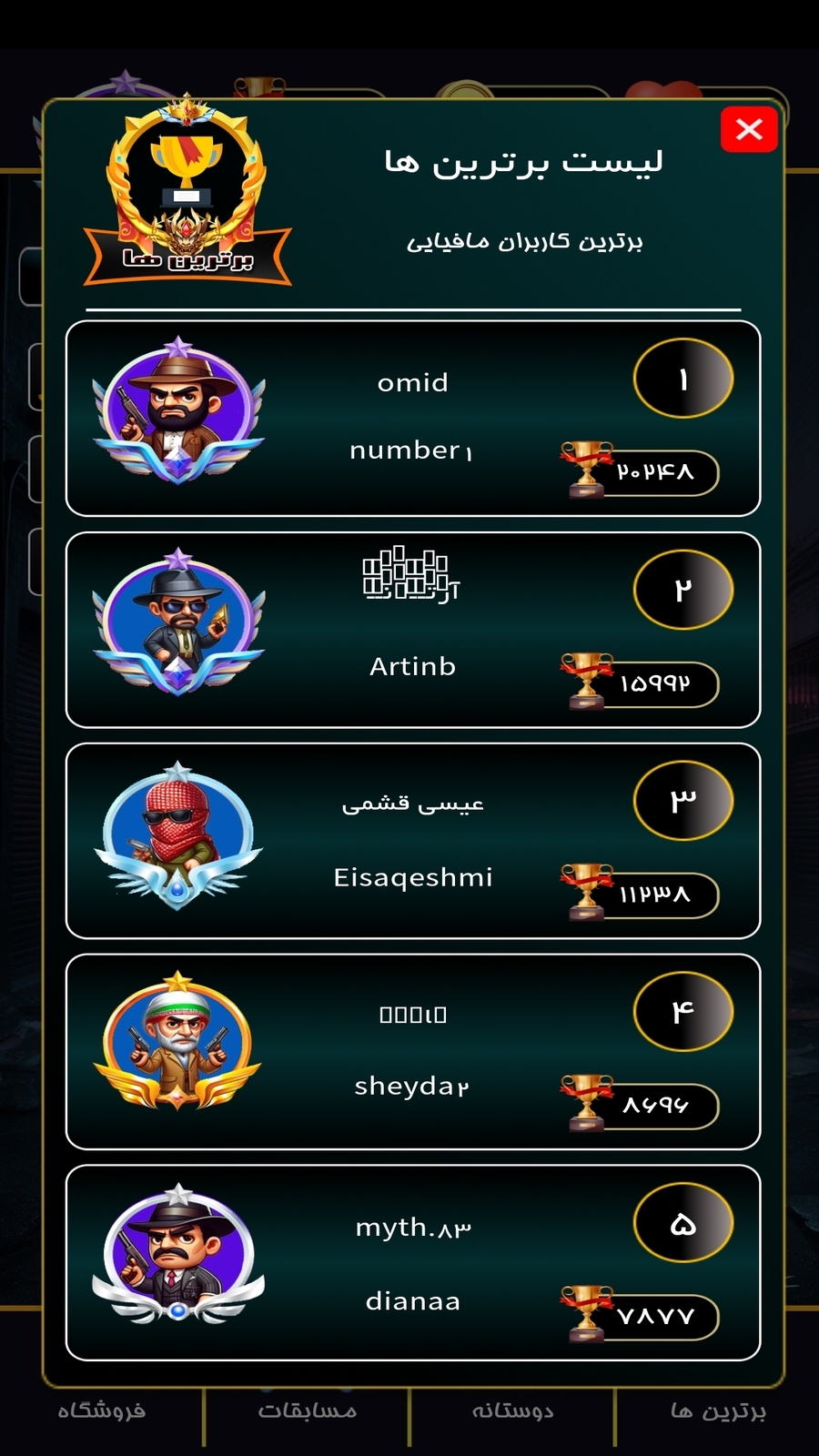819x1456 pixels.
Task: Switch to the فروشگاه shop tab
Action: 102,1410
